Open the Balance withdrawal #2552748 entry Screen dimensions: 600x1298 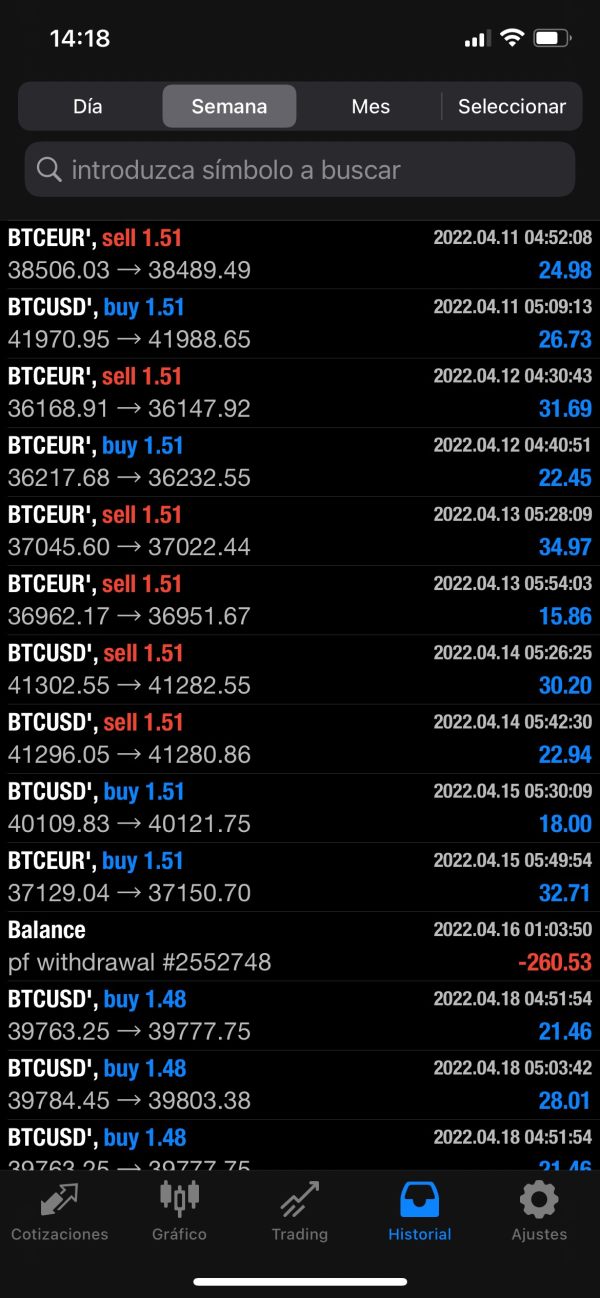pos(300,946)
